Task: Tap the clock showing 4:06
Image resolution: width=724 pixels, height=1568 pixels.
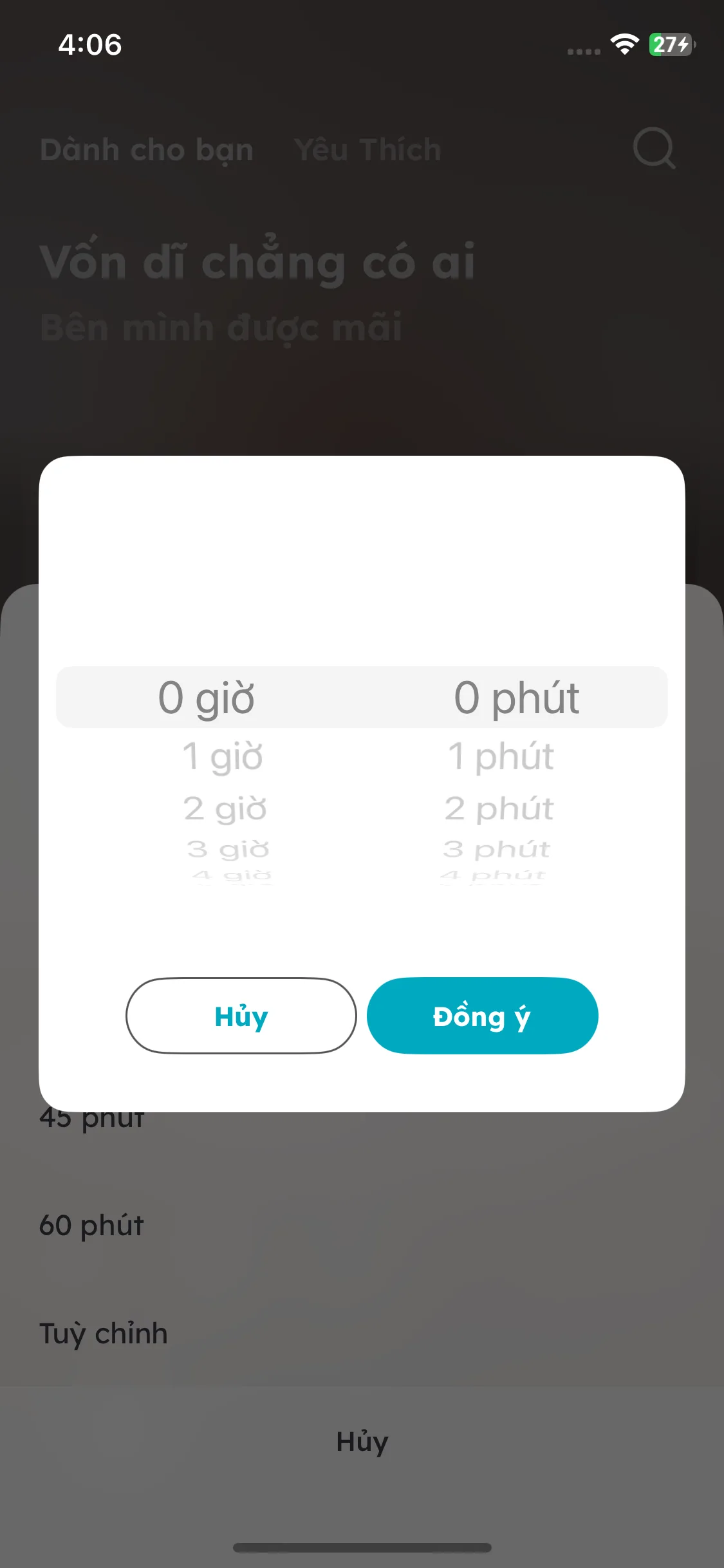Action: click(x=90, y=45)
